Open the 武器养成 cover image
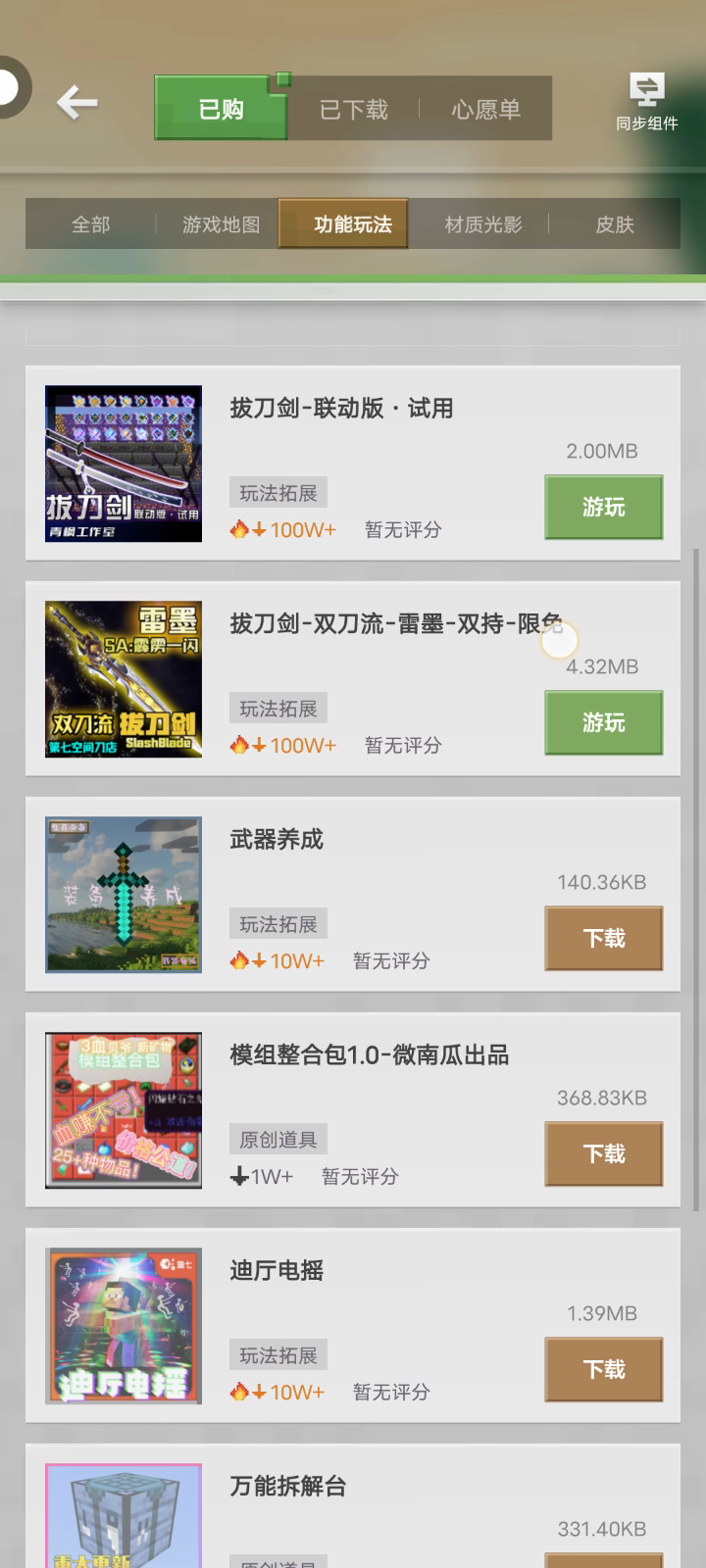The height and width of the screenshot is (1568, 706). click(x=124, y=895)
